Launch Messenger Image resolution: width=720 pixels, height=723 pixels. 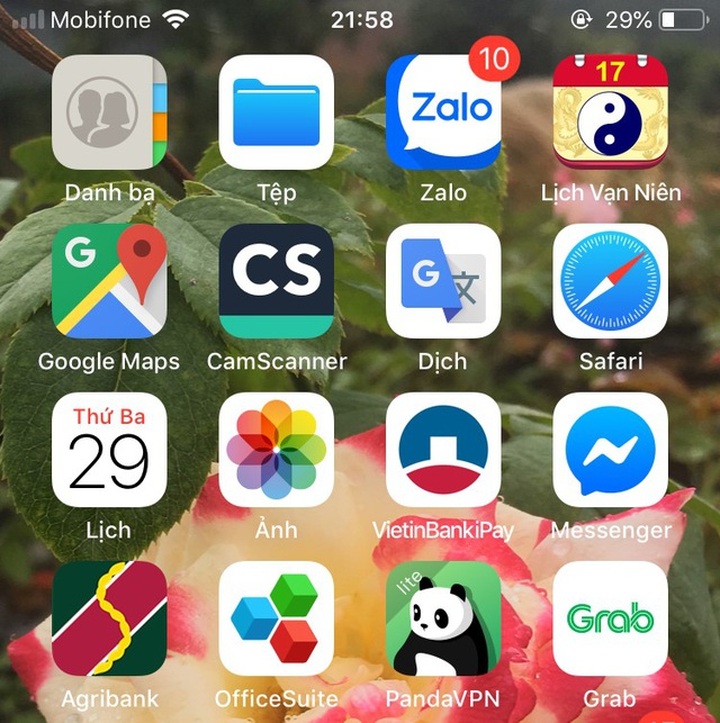[610, 450]
